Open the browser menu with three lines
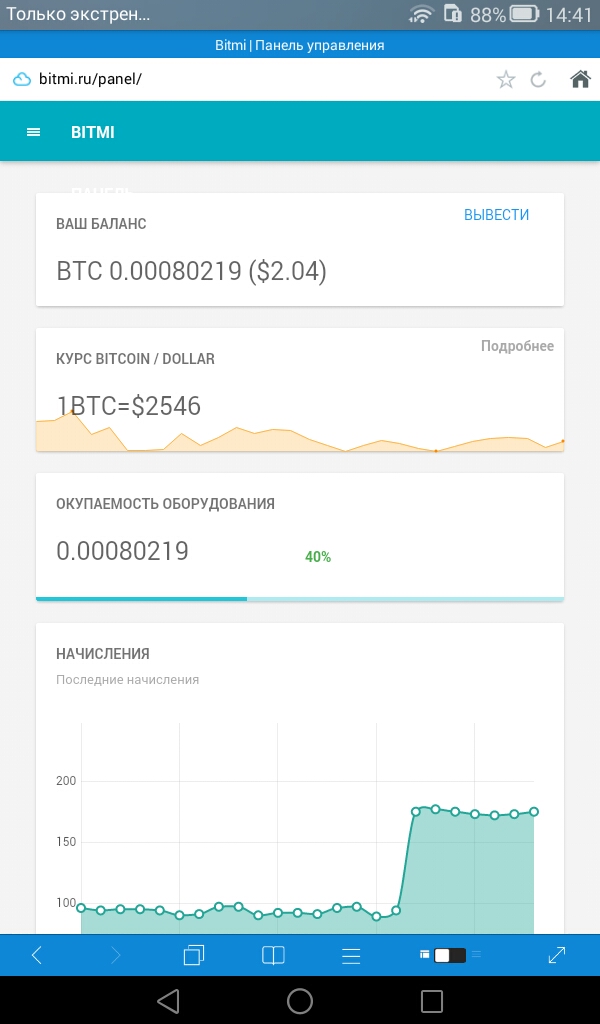 pos(351,955)
